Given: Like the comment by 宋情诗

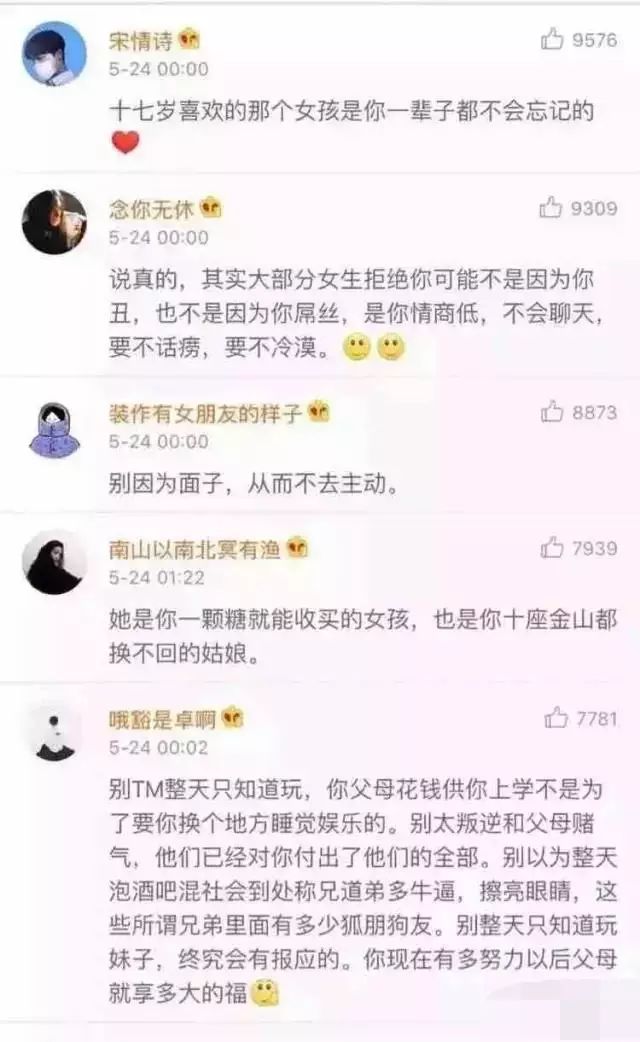Looking at the screenshot, I should pos(552,39).
